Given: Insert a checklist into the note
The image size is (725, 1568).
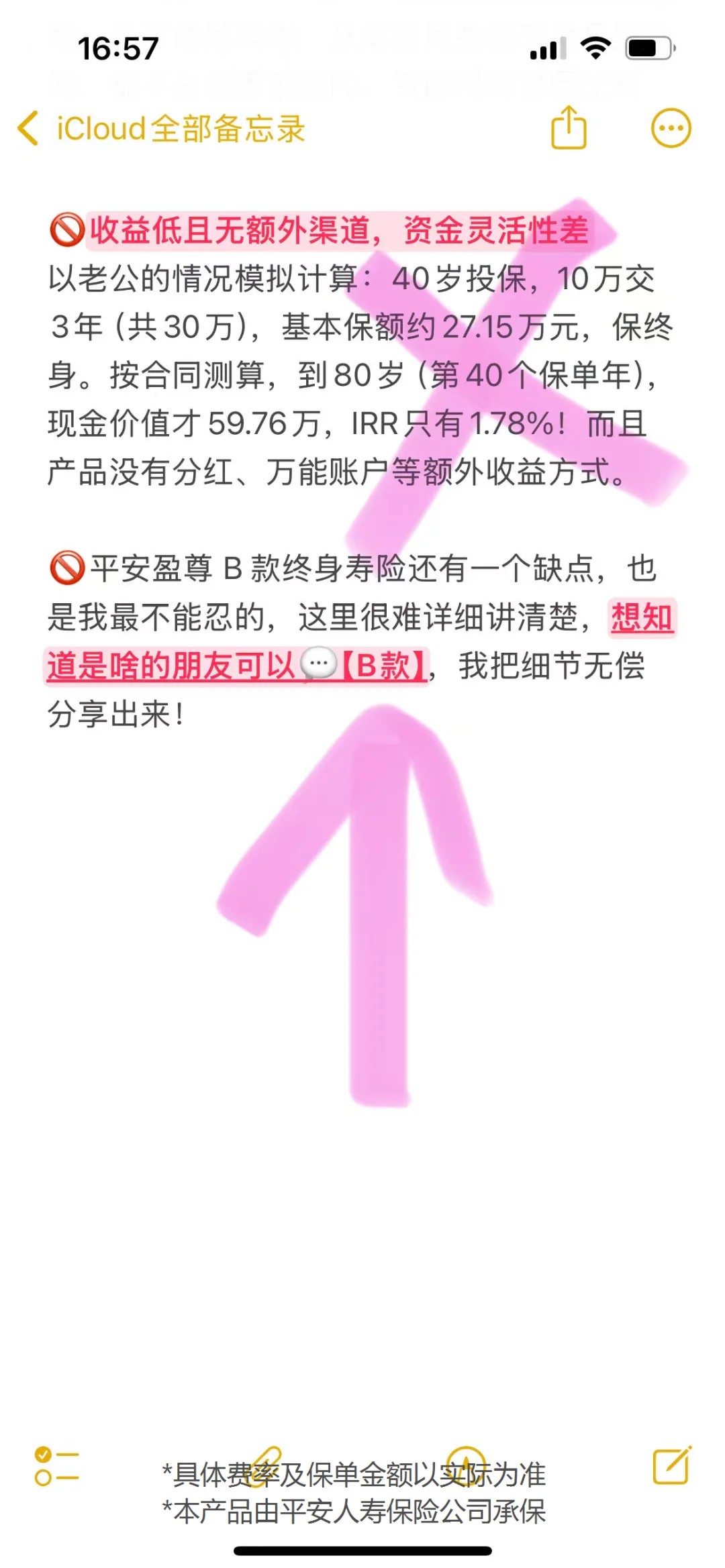Looking at the screenshot, I should pyautogui.click(x=56, y=1466).
